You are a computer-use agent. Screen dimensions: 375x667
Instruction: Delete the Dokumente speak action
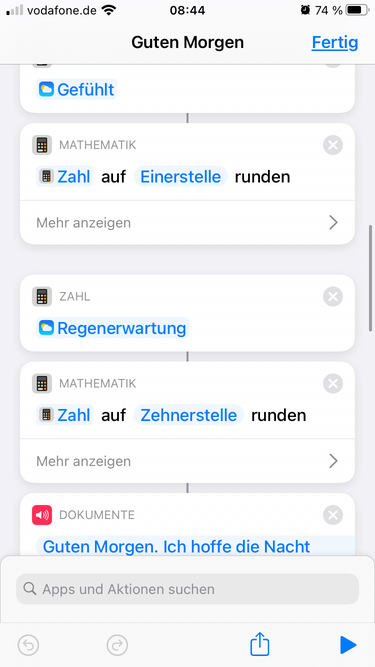point(333,515)
